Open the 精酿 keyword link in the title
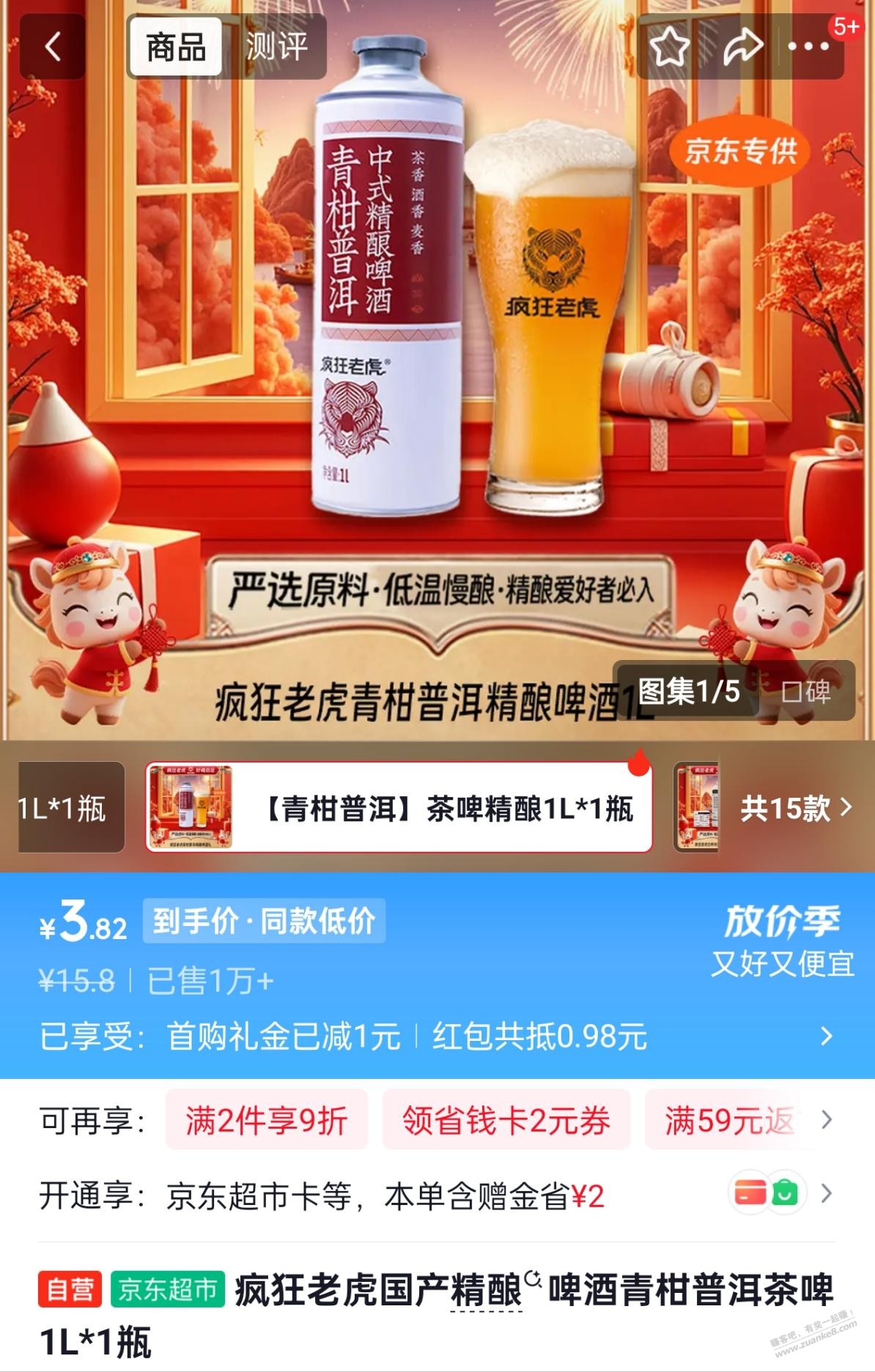This screenshot has width=875, height=1372. (487, 1290)
